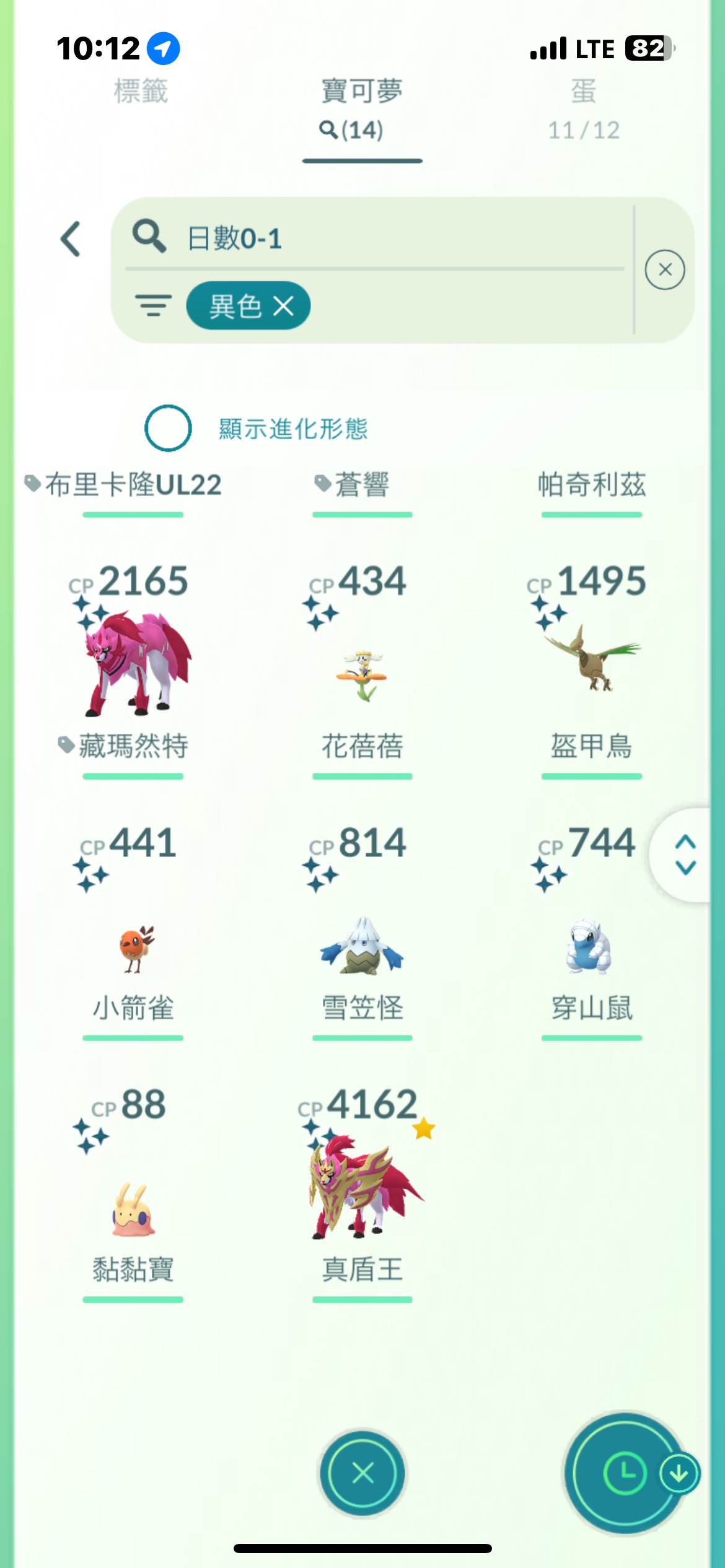Open 真盾王 with CP 4162
725x1568 pixels.
362,1189
